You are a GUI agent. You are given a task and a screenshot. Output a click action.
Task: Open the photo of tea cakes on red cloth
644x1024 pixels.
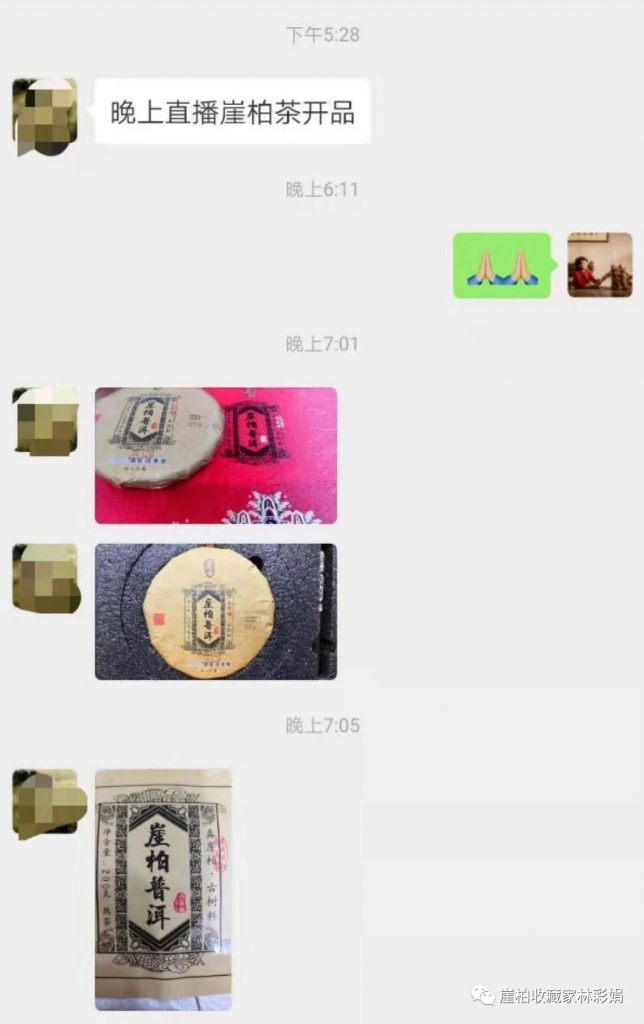click(x=216, y=456)
